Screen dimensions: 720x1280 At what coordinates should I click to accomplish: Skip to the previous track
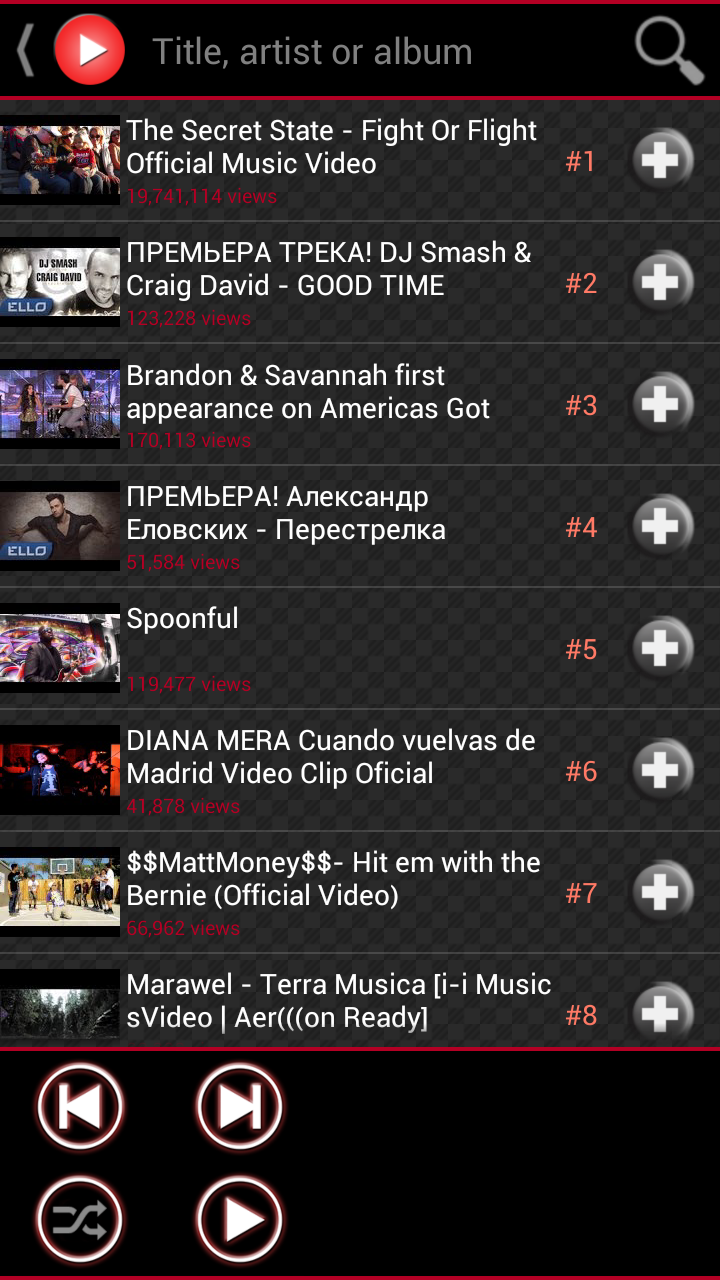point(80,1107)
